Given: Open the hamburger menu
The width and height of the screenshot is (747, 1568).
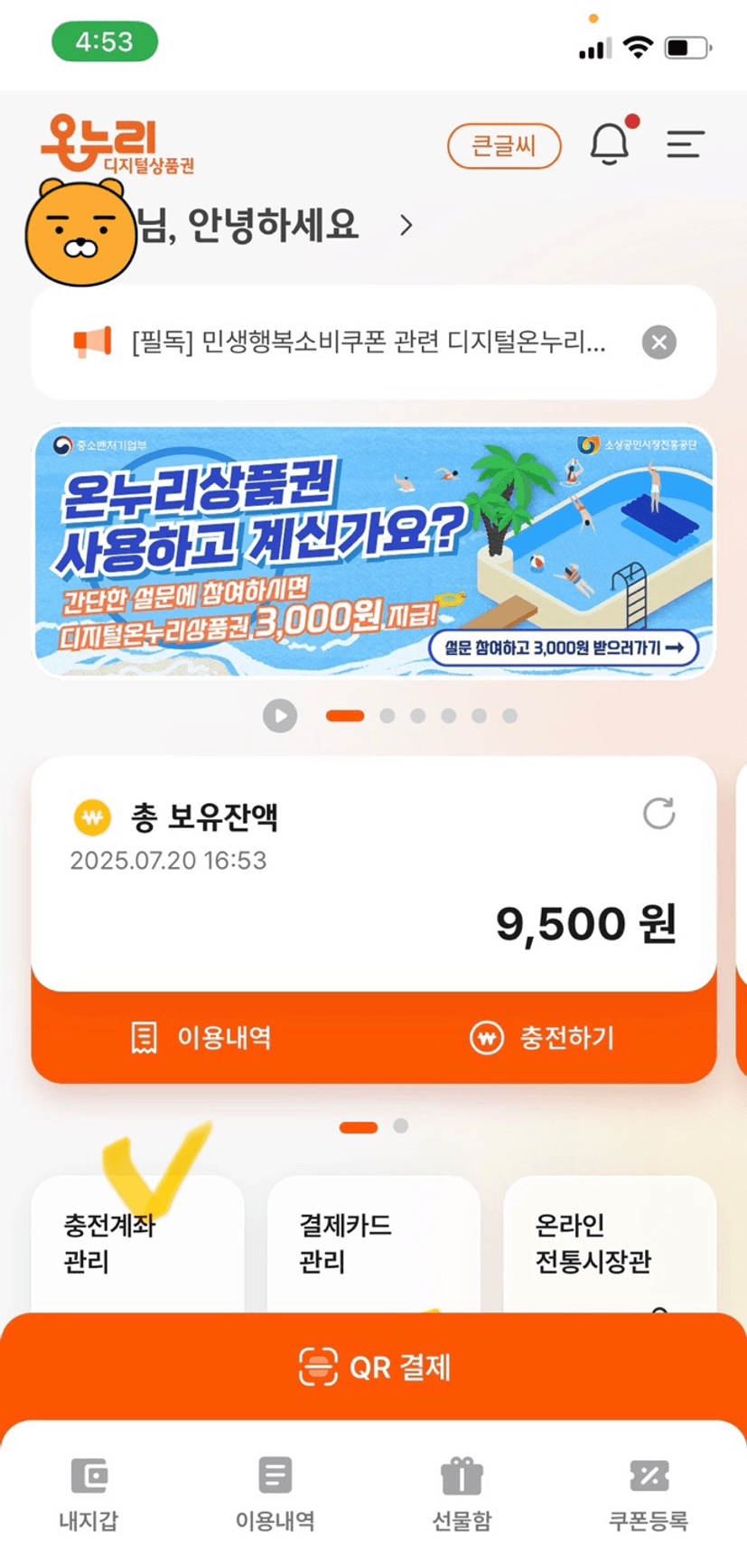Looking at the screenshot, I should (685, 145).
